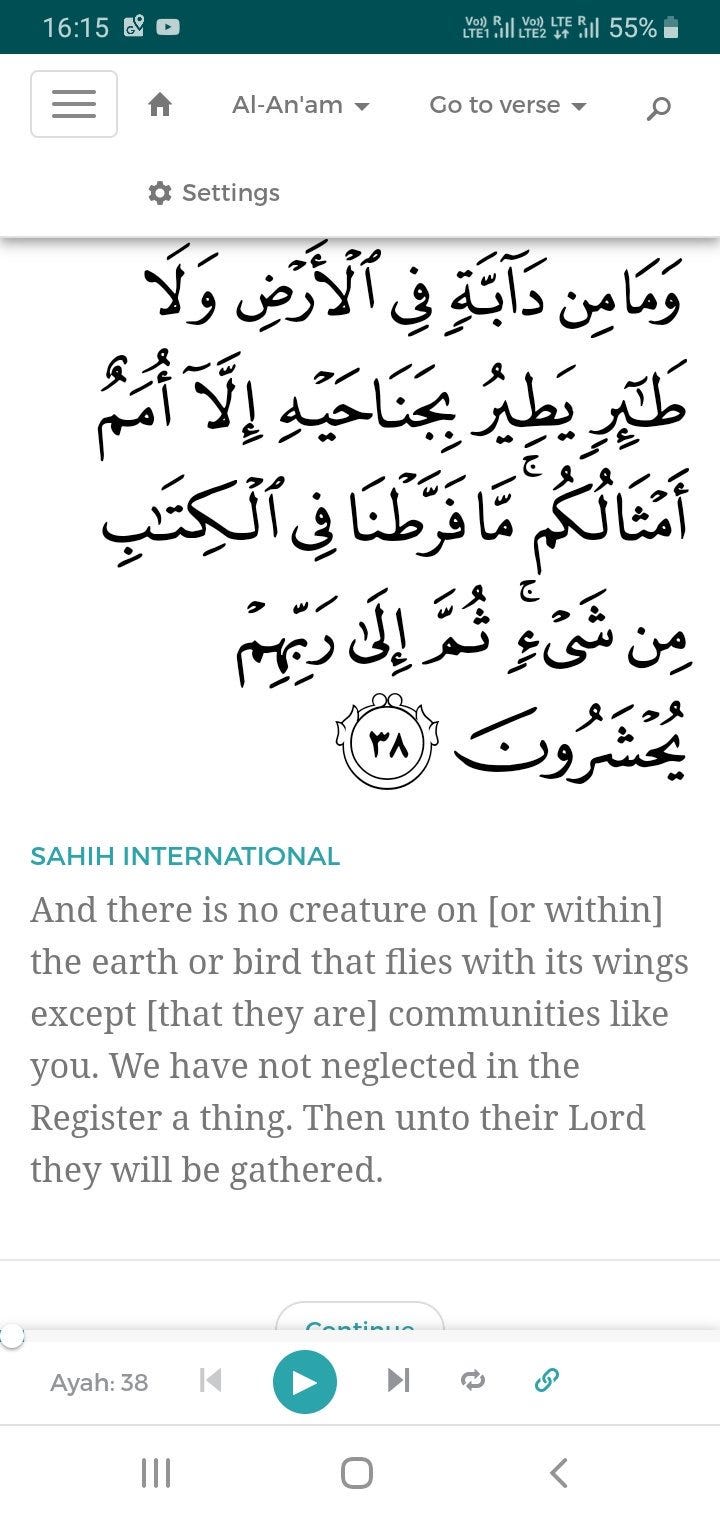The height and width of the screenshot is (1520, 720).
Task: Expand the Al-An'am surah dropdown
Action: (300, 105)
